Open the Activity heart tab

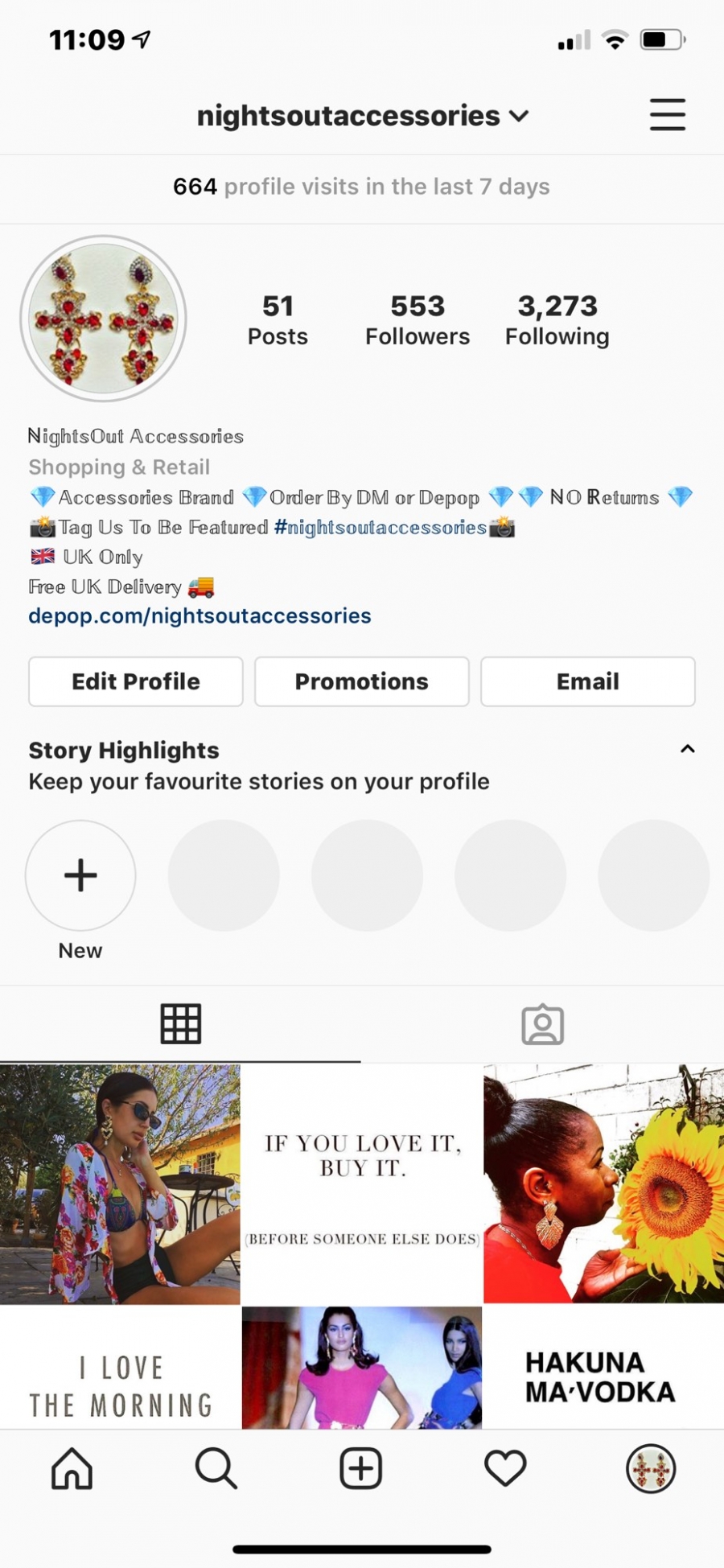(505, 1469)
